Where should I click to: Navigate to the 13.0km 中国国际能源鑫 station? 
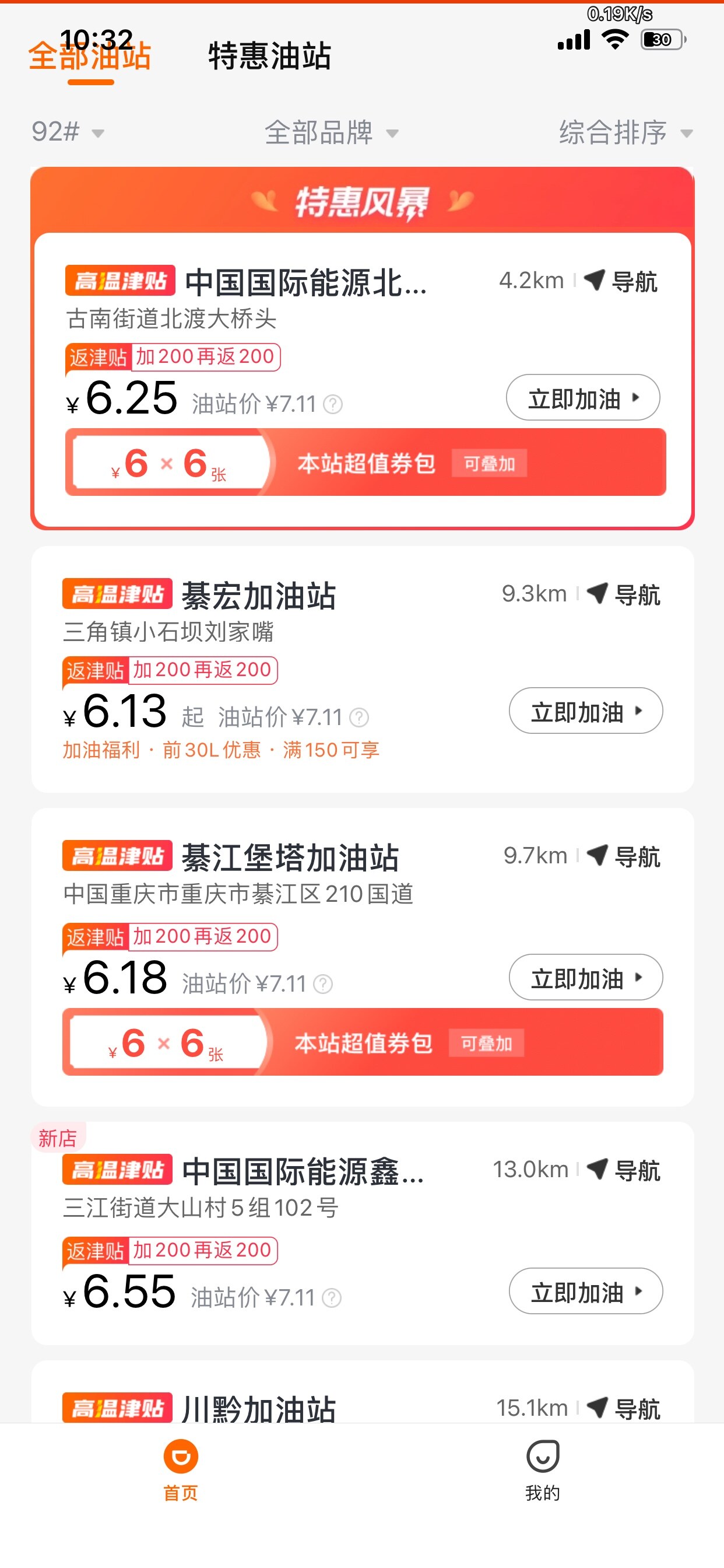point(624,1170)
